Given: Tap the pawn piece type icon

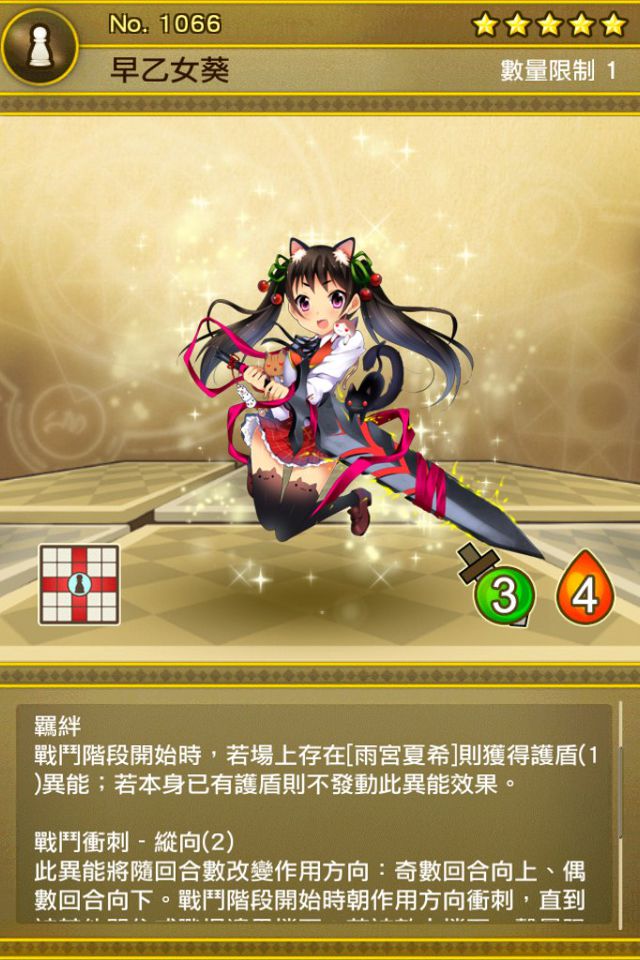Looking at the screenshot, I should point(39,44).
